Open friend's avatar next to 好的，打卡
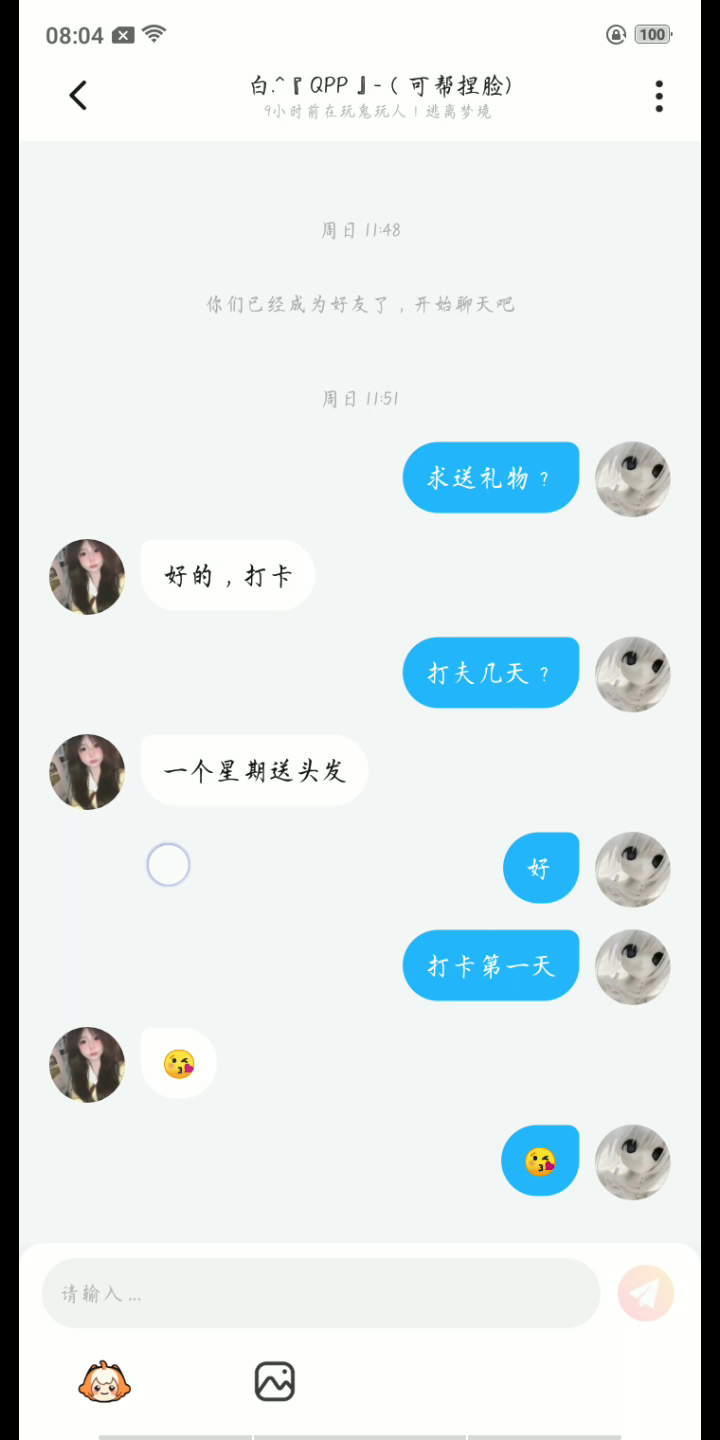This screenshot has height=1440, width=720. (87, 577)
